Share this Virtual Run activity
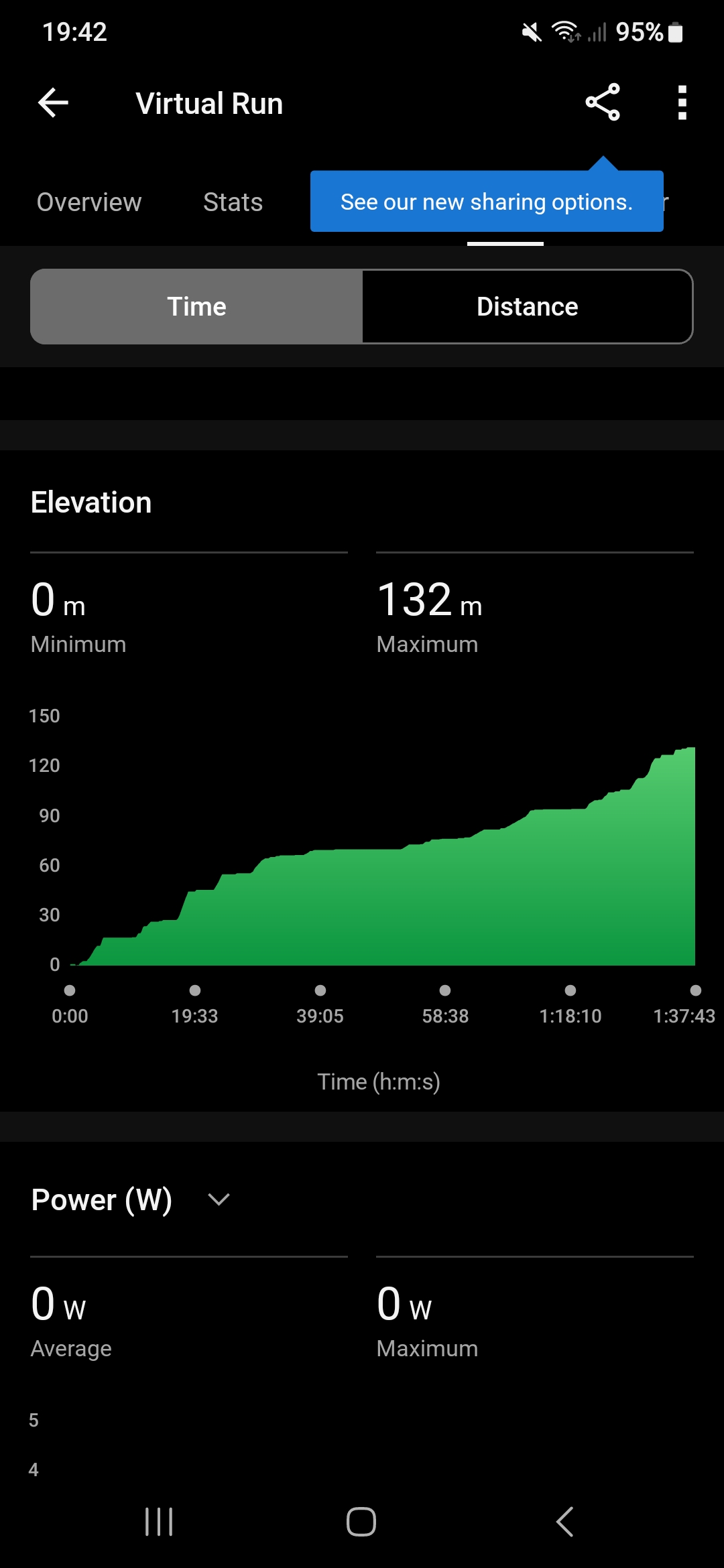The width and height of the screenshot is (724, 1568). click(603, 103)
